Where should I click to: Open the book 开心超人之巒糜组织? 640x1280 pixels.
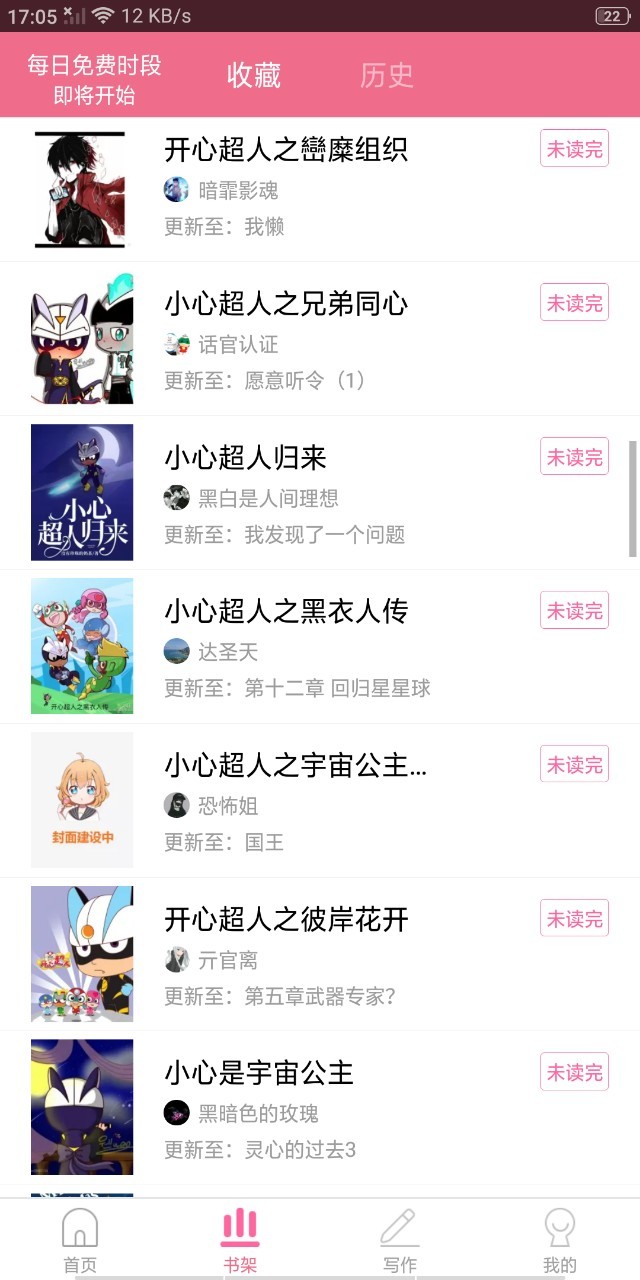point(286,150)
